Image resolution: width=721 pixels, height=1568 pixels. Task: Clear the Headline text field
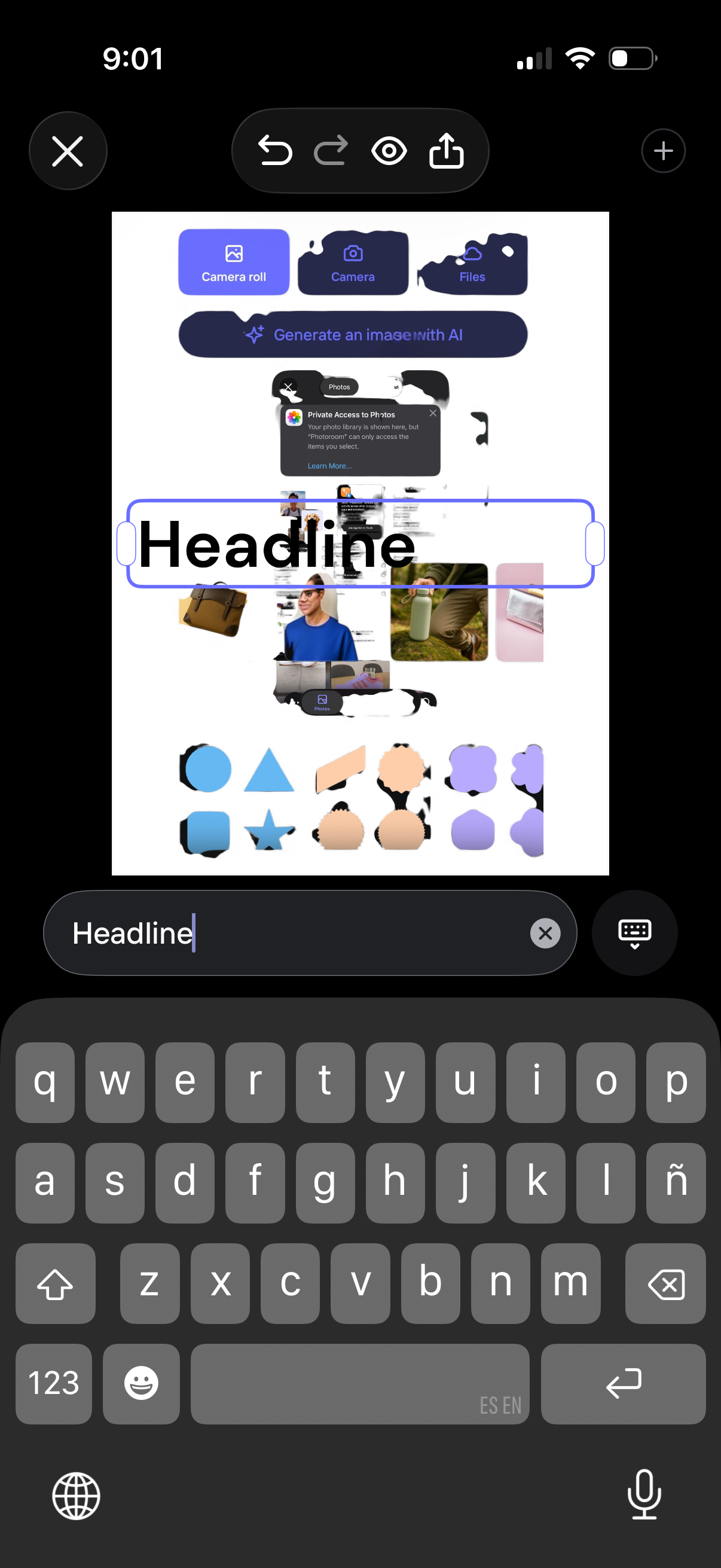pyautogui.click(x=545, y=932)
